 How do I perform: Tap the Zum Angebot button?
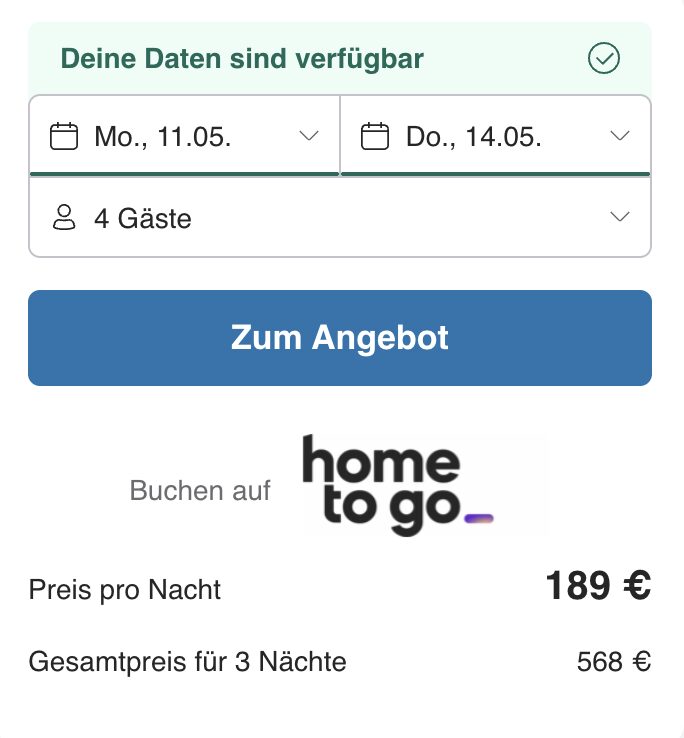coord(340,338)
